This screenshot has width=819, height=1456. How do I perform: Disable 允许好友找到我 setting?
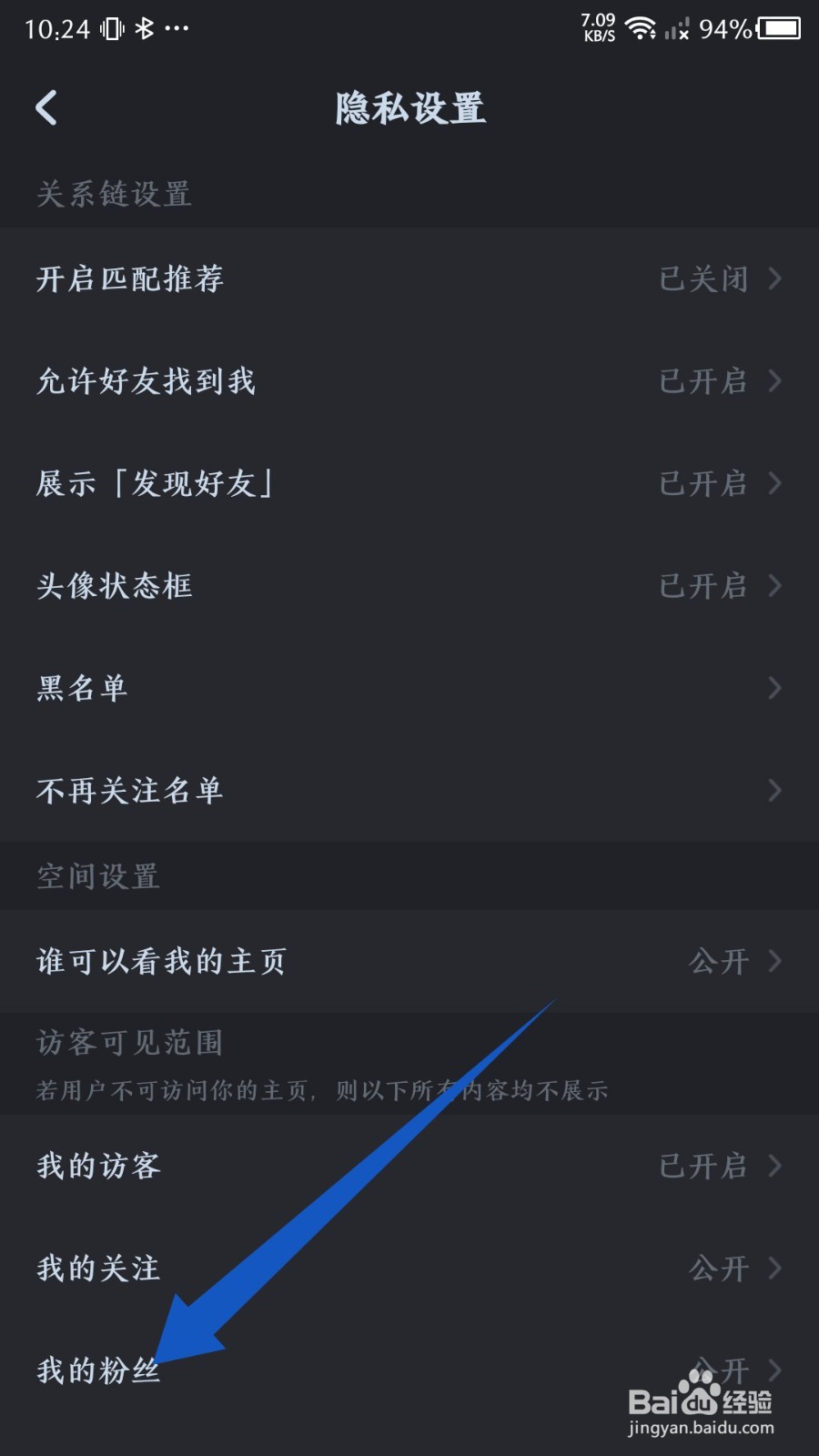(x=409, y=382)
